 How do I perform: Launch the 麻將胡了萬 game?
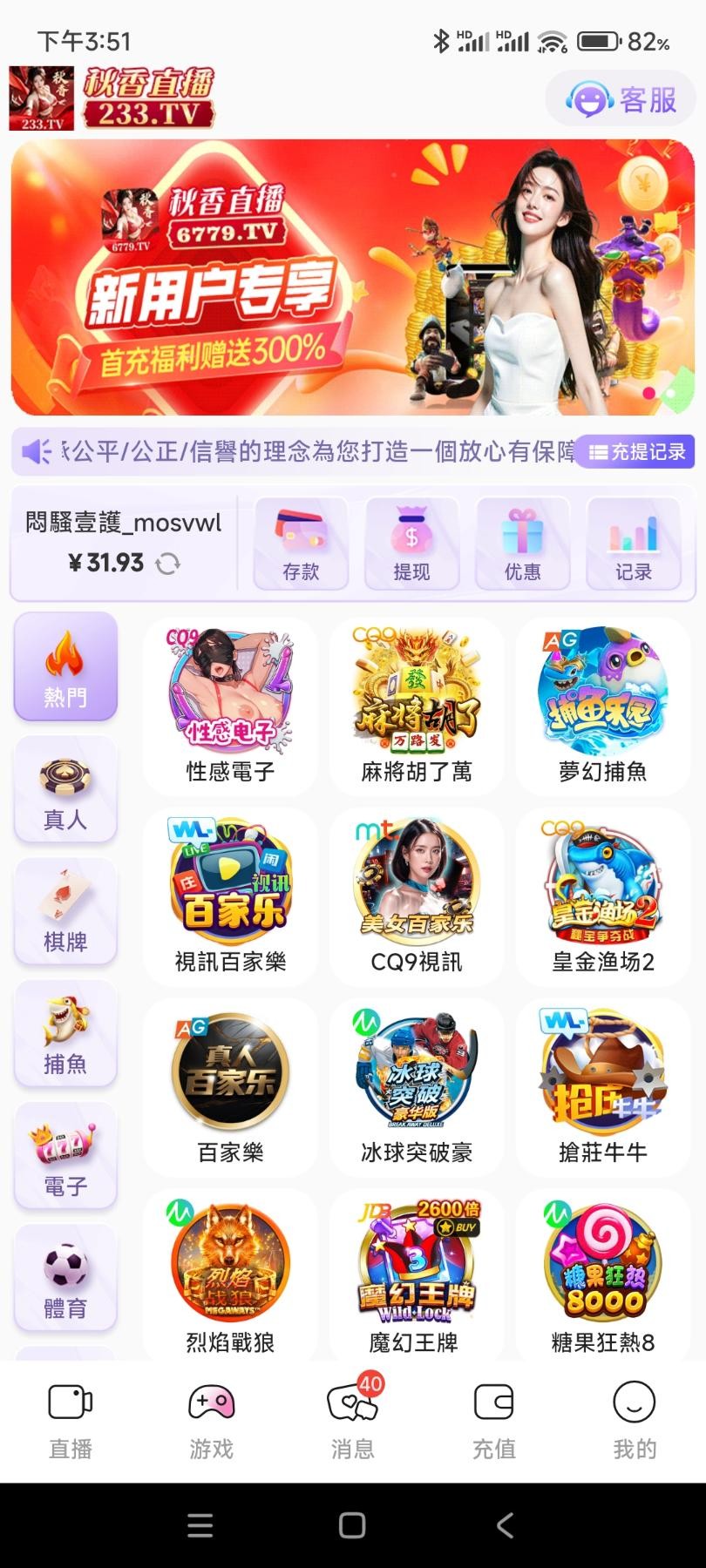click(x=417, y=706)
